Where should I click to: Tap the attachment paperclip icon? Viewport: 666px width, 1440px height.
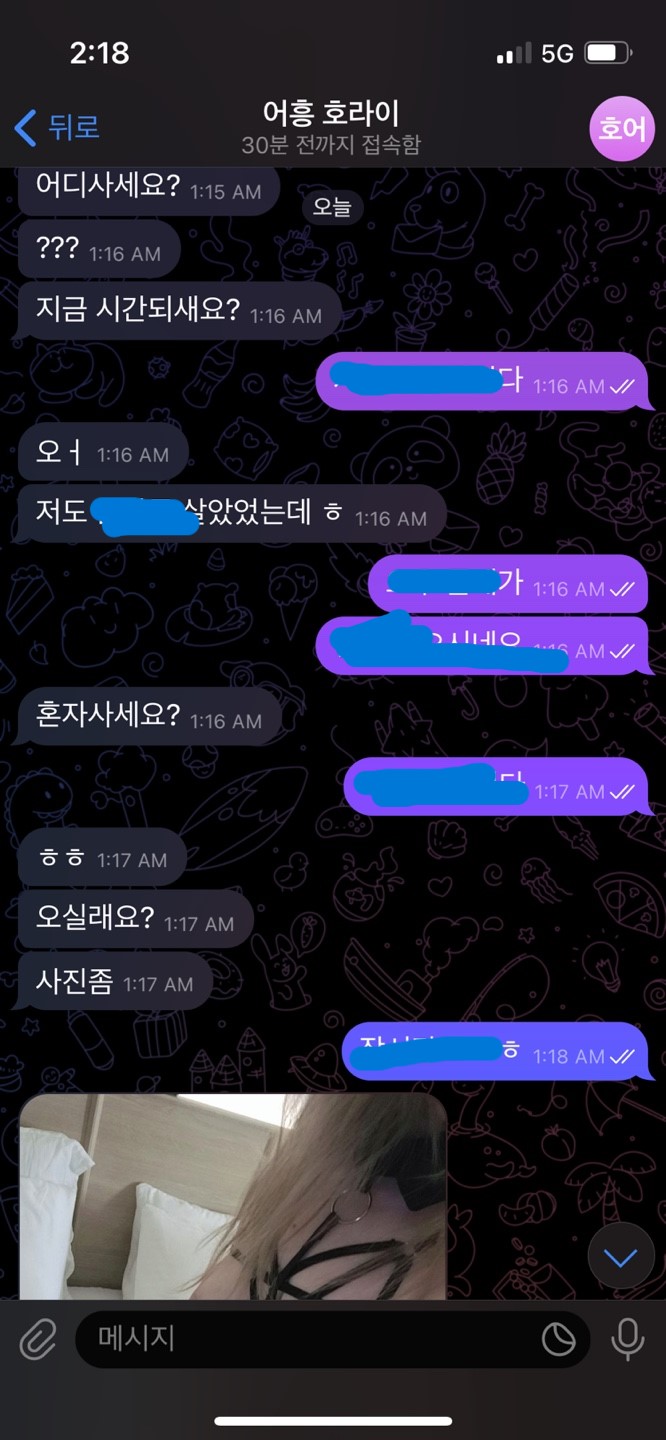[38, 1339]
